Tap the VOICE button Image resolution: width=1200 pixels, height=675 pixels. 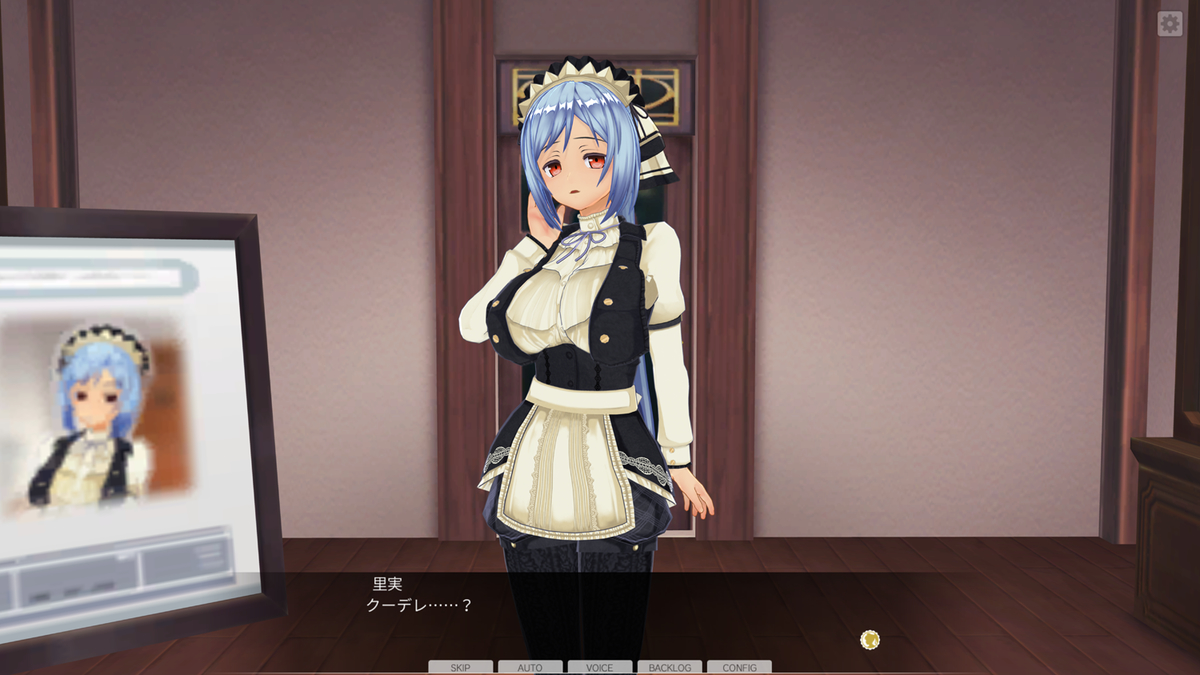[600, 667]
